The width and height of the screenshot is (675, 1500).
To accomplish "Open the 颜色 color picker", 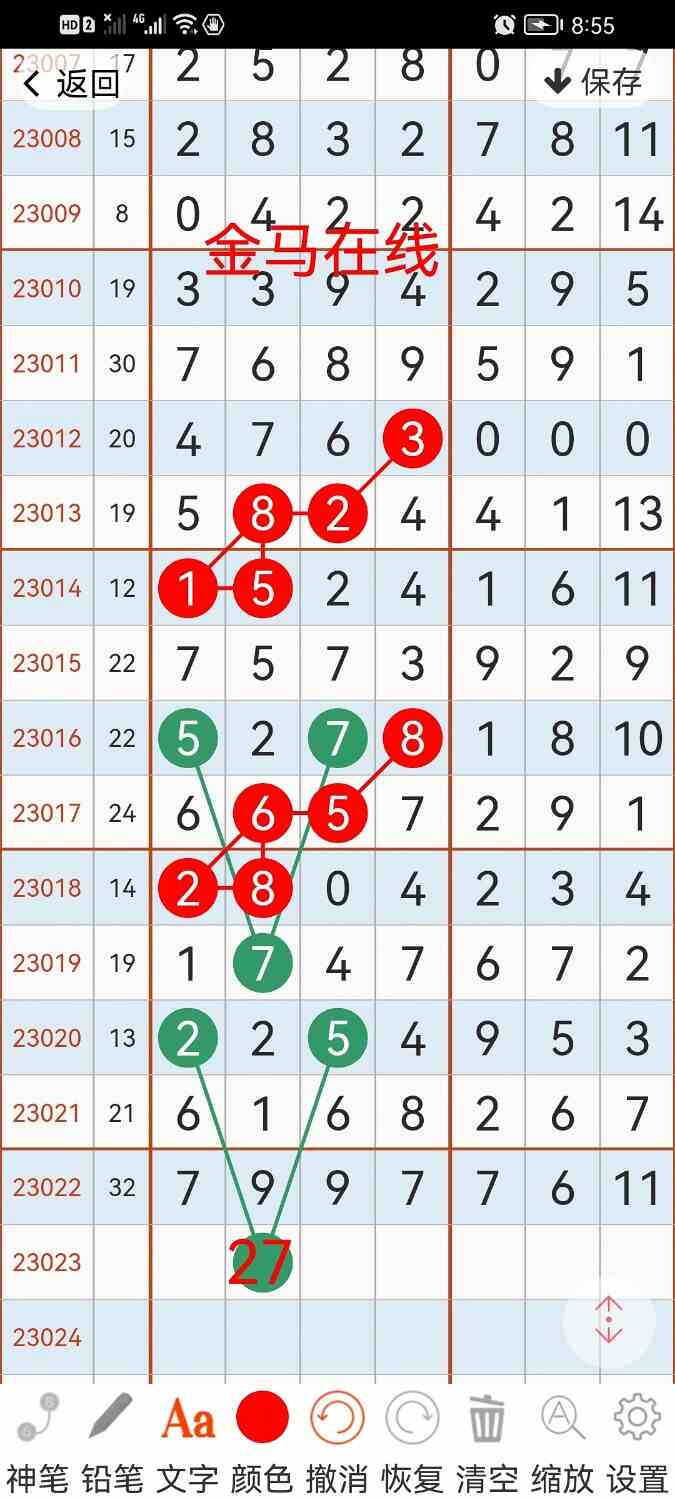I will pos(262,1444).
